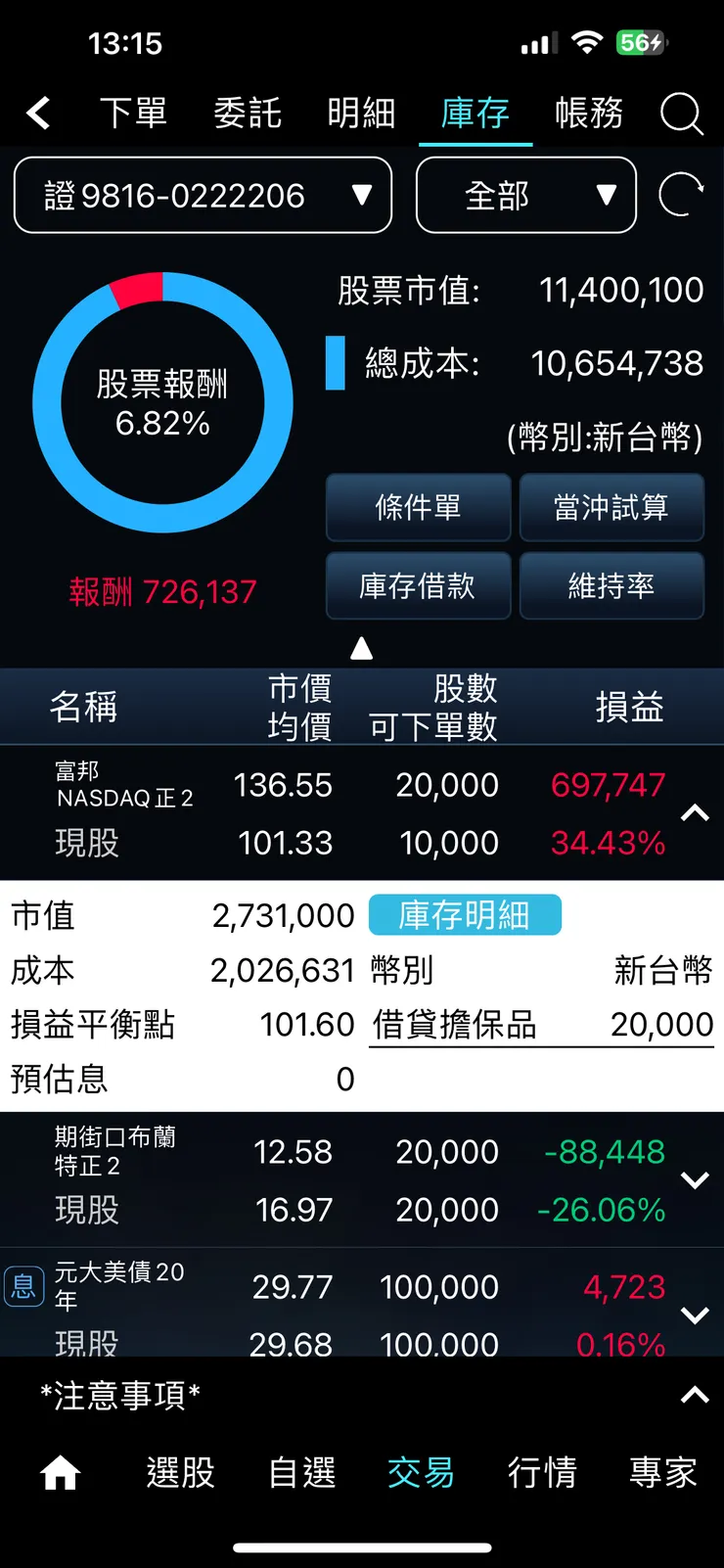Collapse the 富邦NASDAQ正2 position details

695,812
